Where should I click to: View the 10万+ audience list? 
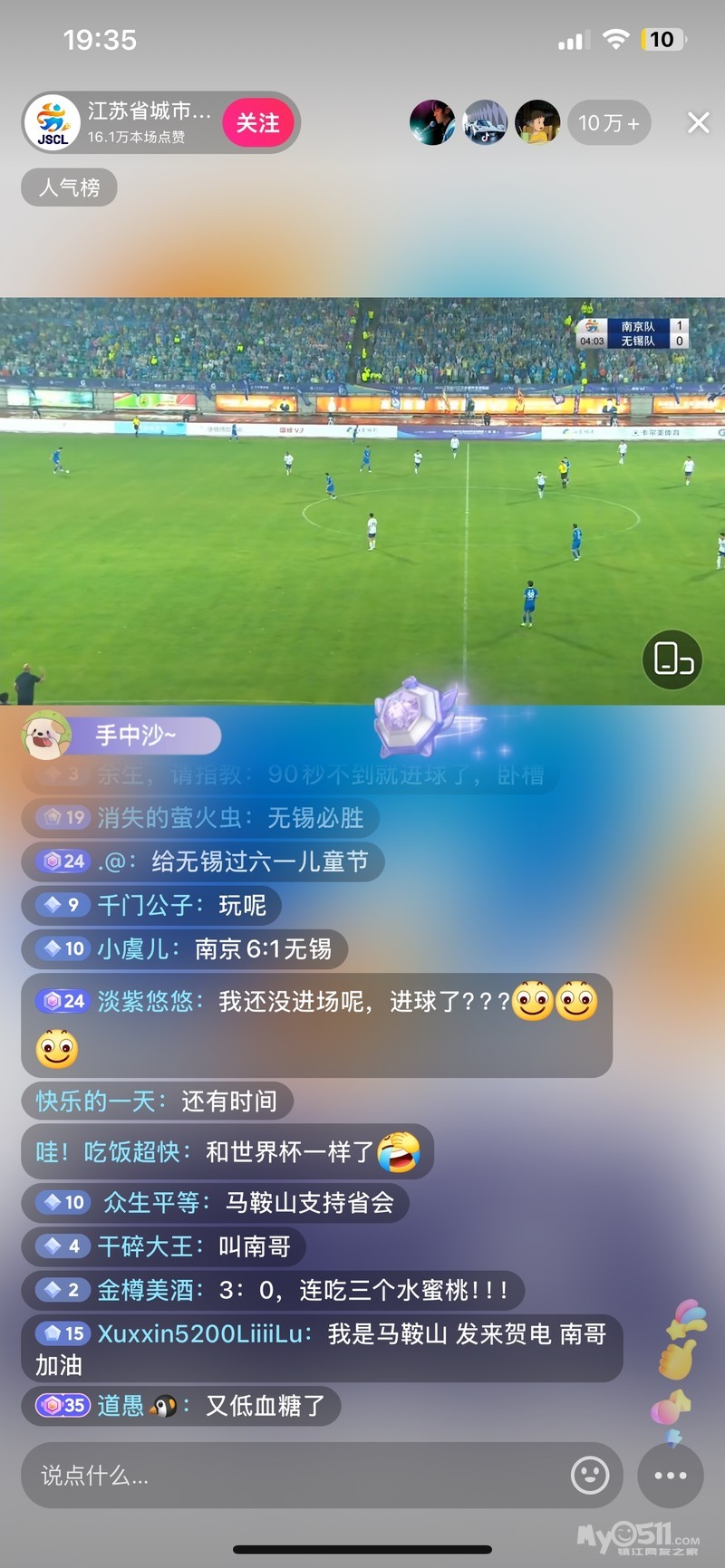[608, 122]
